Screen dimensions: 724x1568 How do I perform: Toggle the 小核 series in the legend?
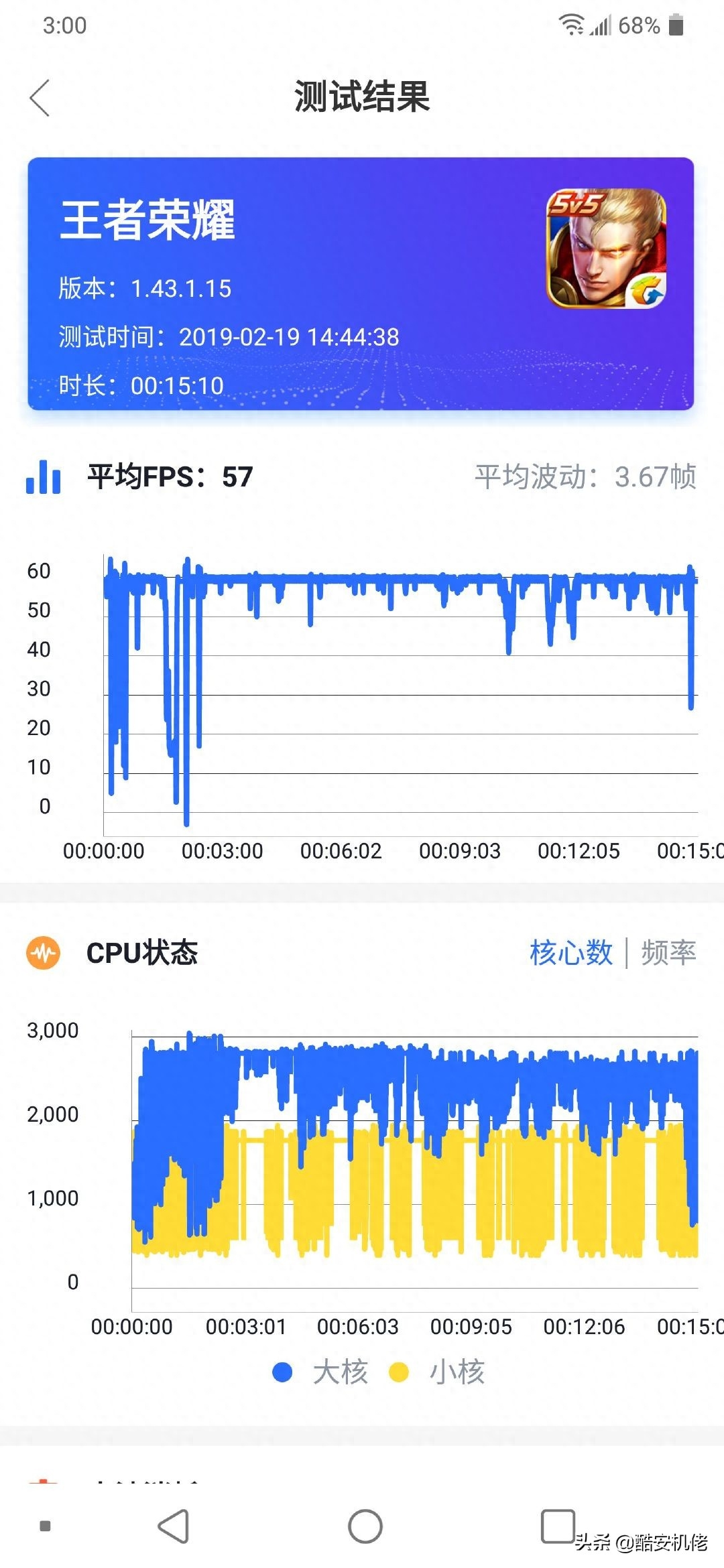tap(438, 1372)
